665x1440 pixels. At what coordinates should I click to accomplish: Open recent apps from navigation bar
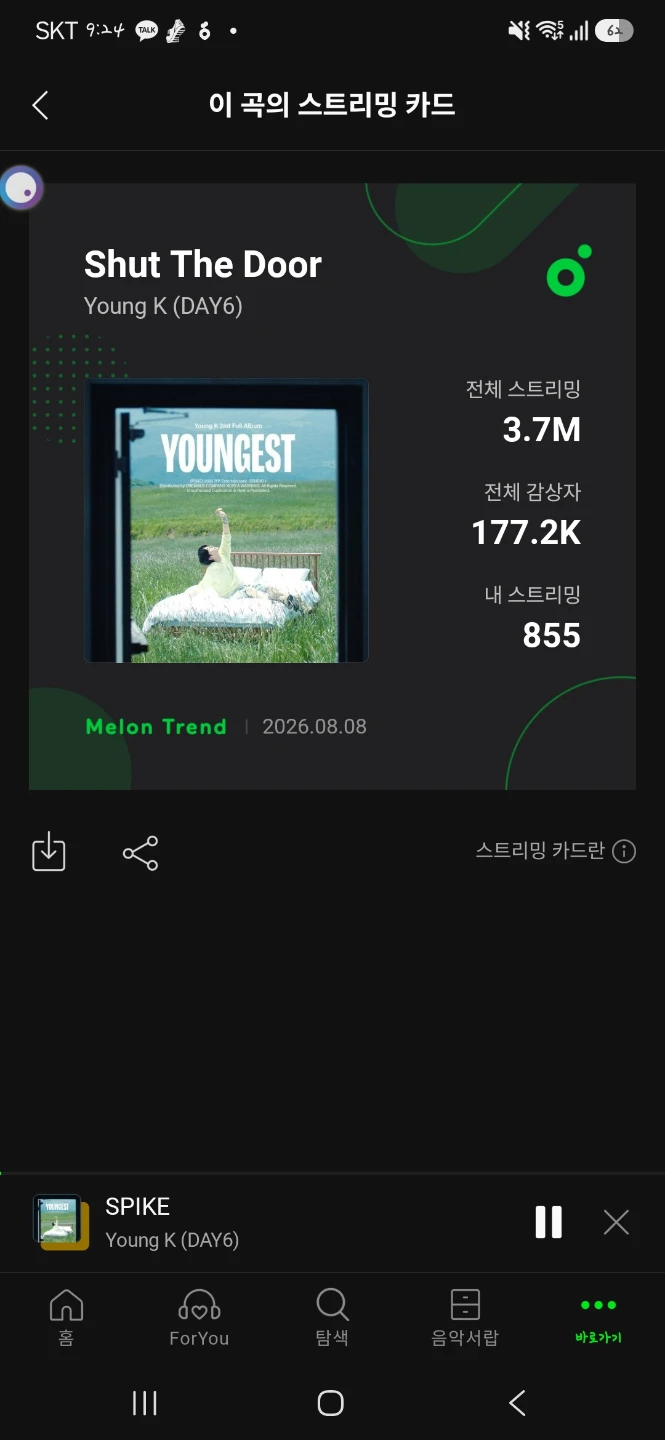pos(145,1403)
